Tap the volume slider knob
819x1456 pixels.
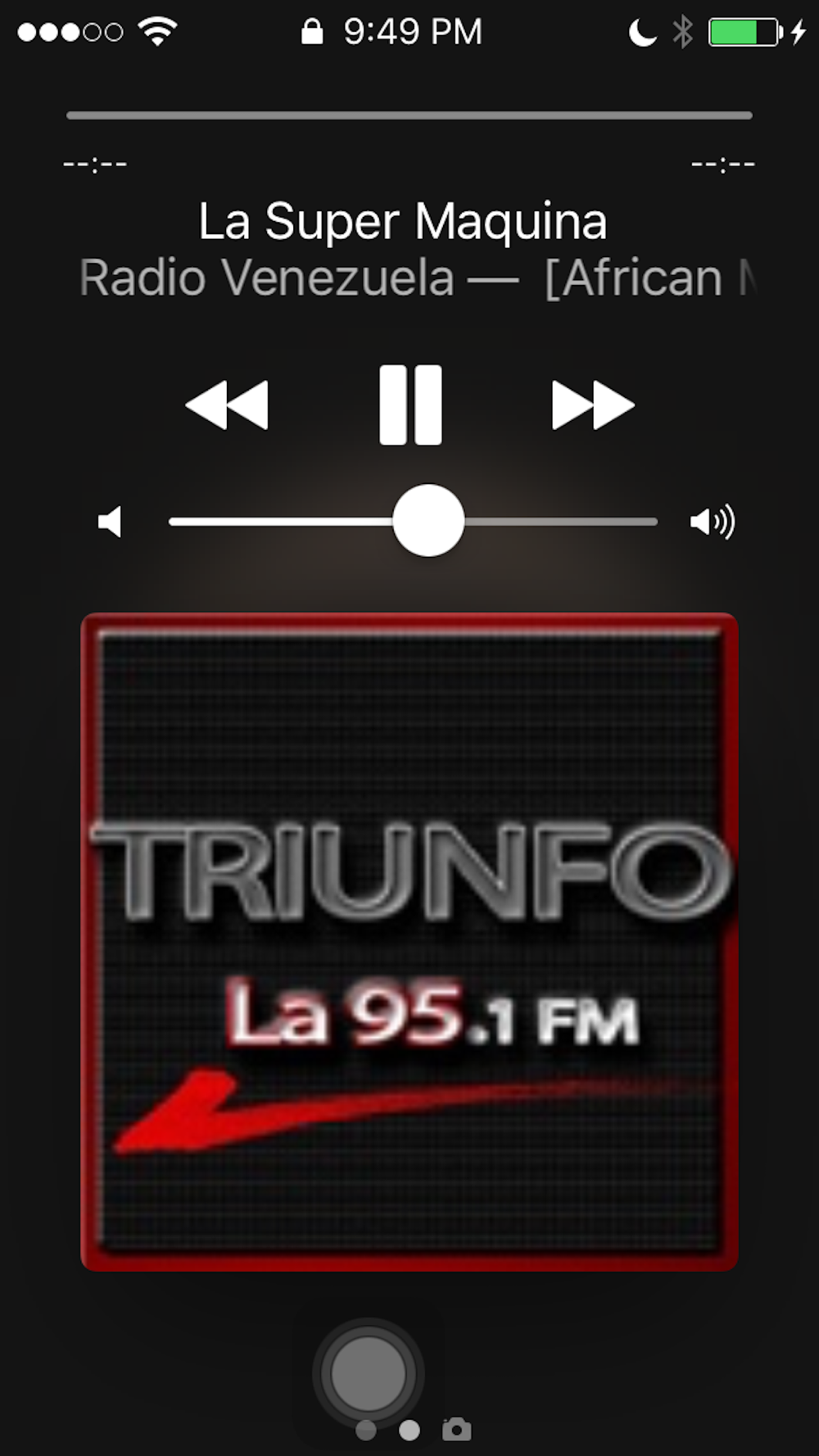(x=428, y=521)
